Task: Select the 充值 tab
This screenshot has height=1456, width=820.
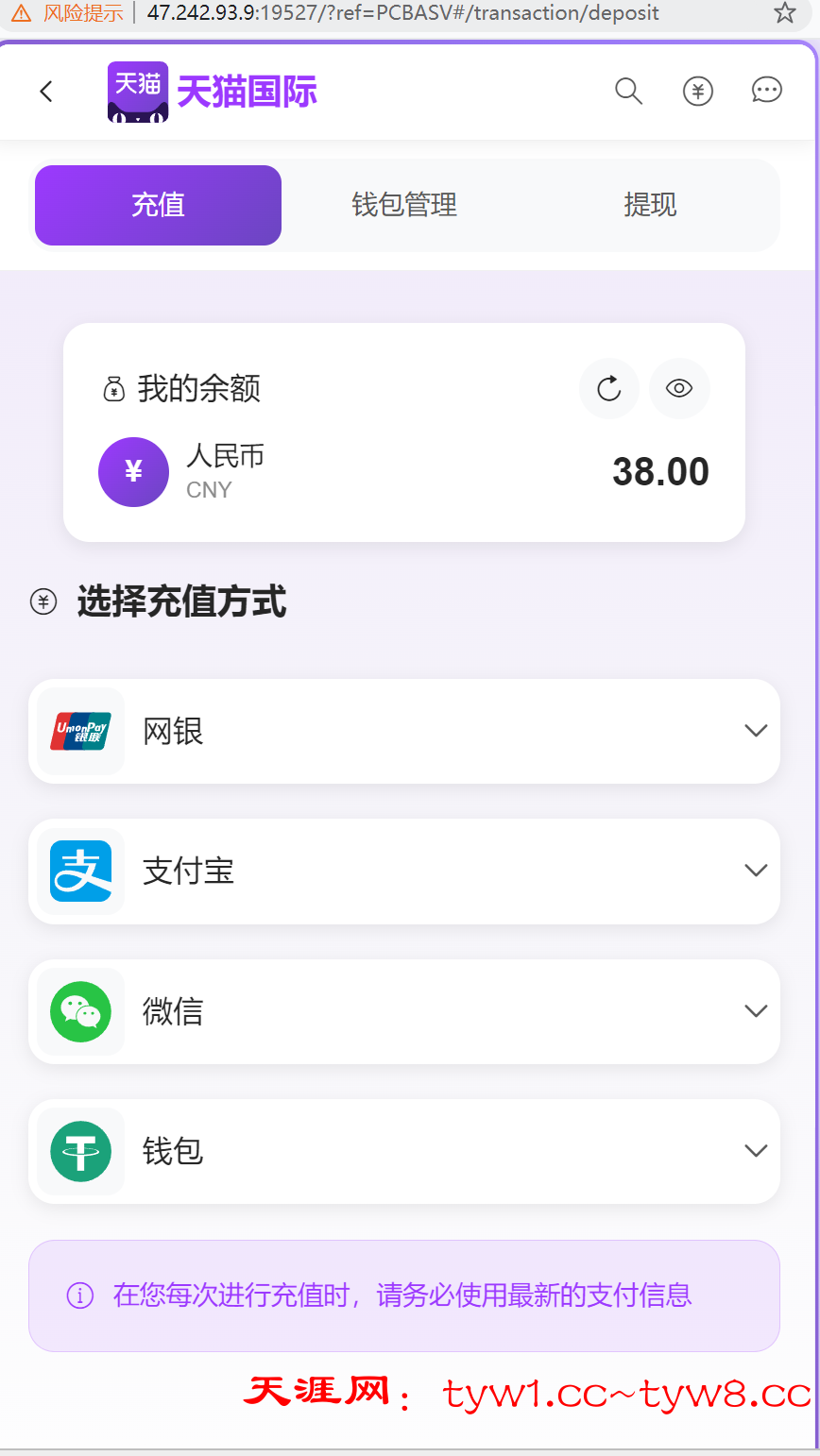Action: coord(158,205)
